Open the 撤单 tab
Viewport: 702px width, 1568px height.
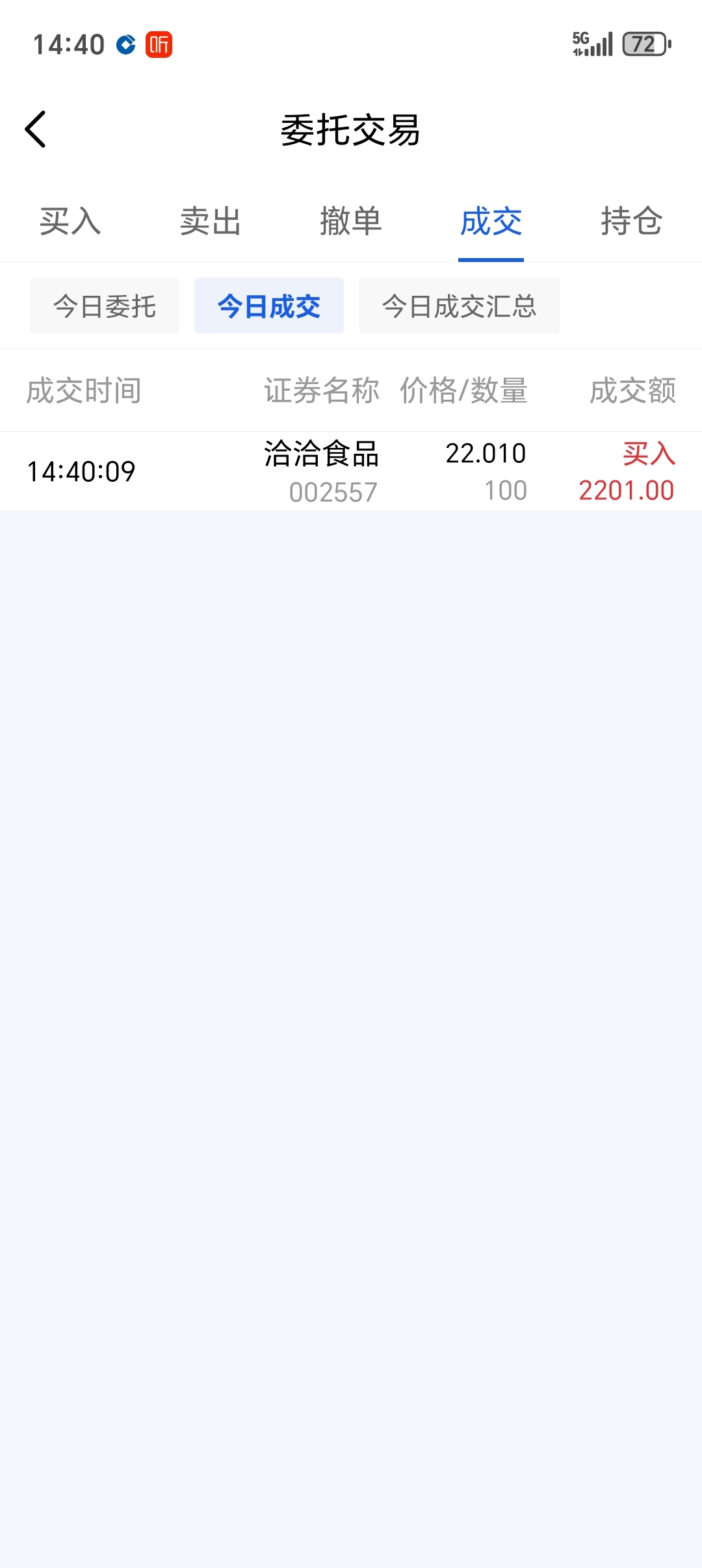(x=351, y=221)
